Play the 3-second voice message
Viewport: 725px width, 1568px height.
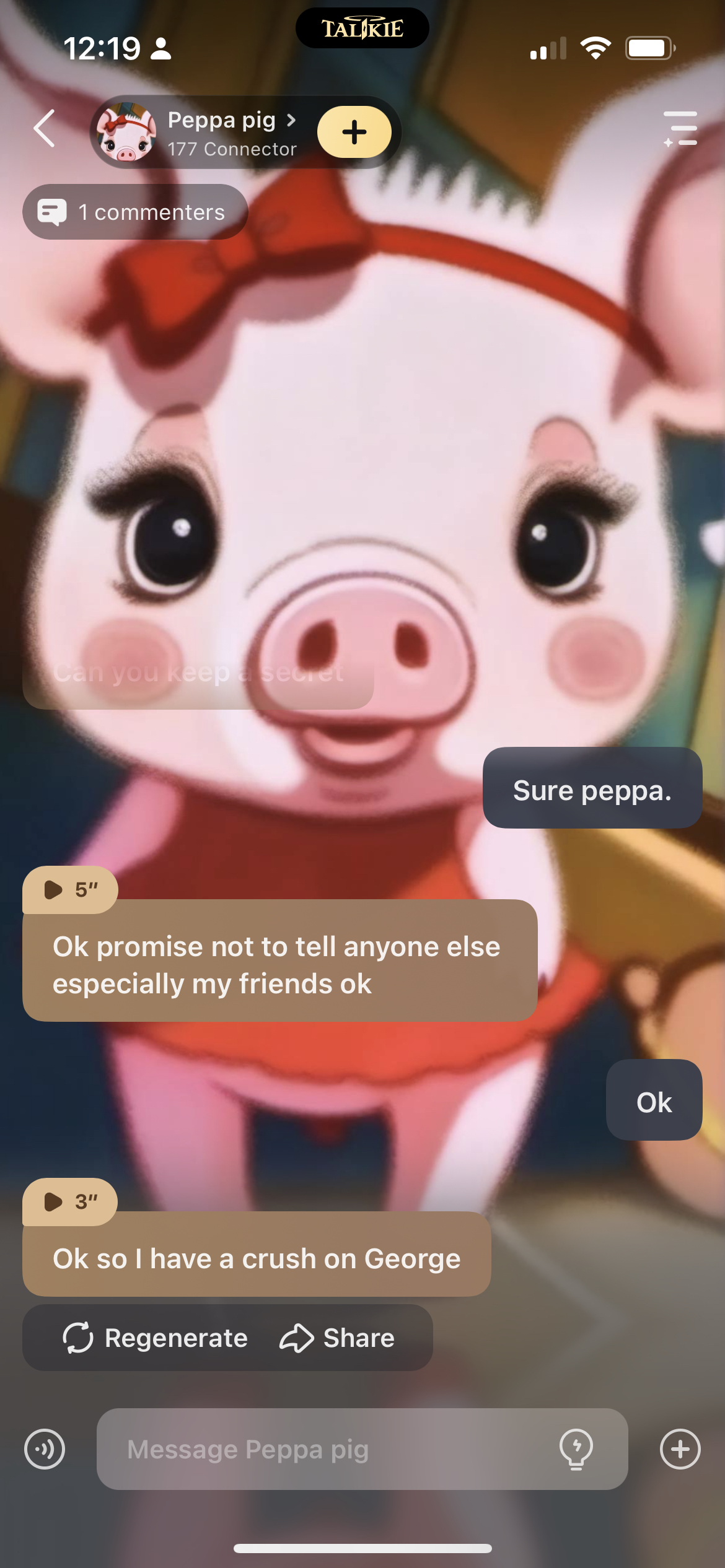(69, 1202)
